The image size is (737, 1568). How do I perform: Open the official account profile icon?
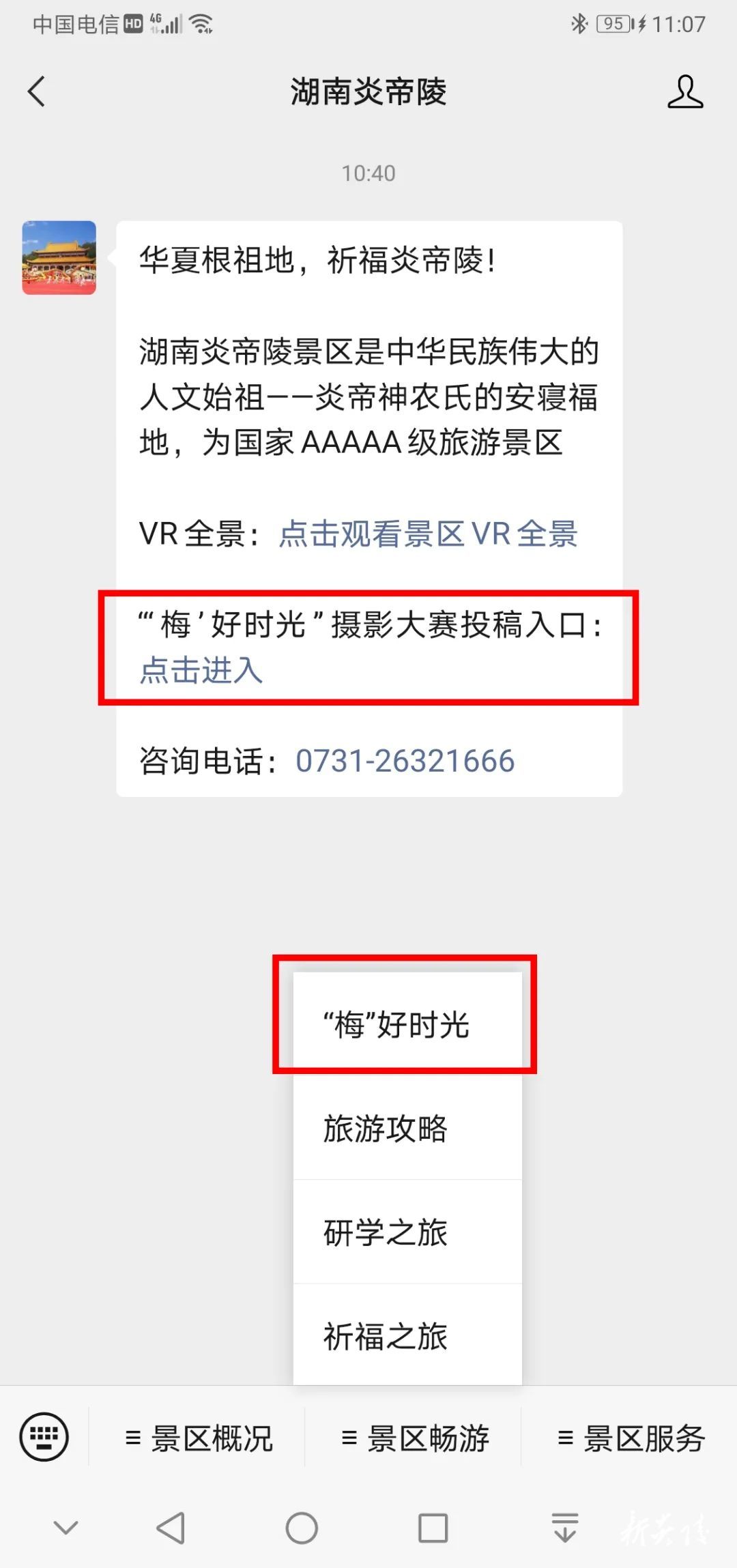point(684,92)
